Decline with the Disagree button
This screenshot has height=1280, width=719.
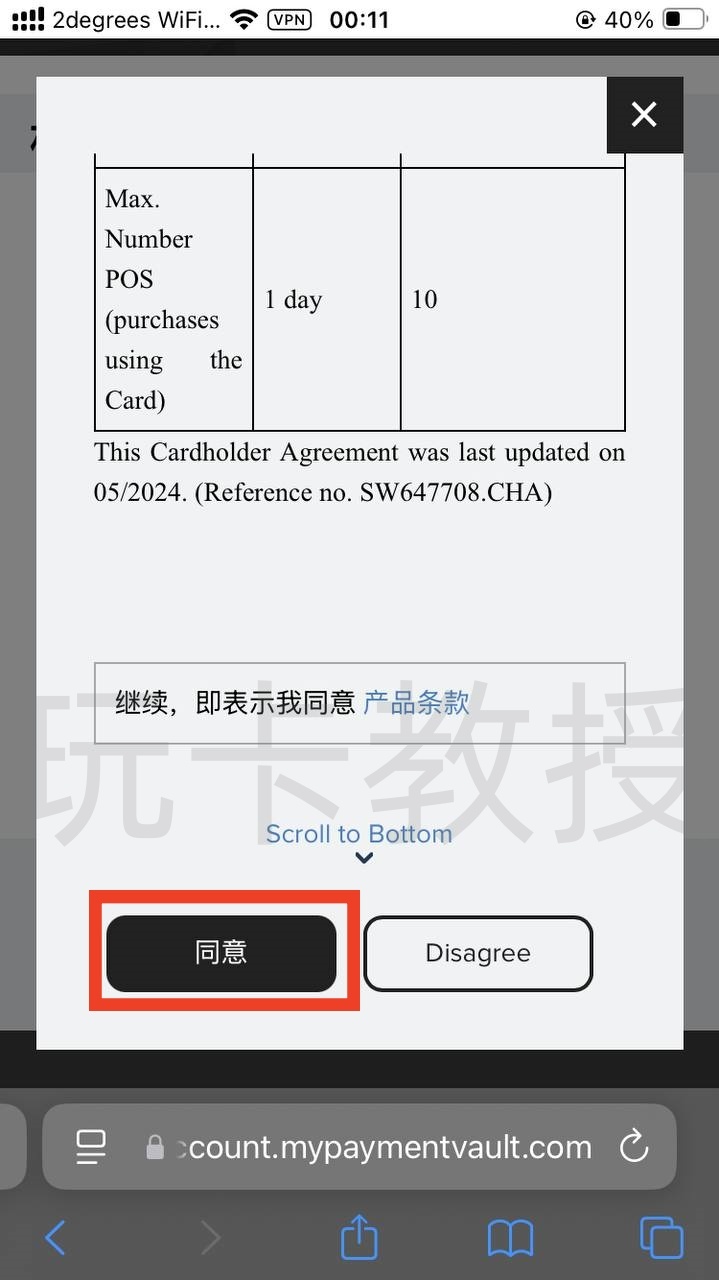pos(478,954)
